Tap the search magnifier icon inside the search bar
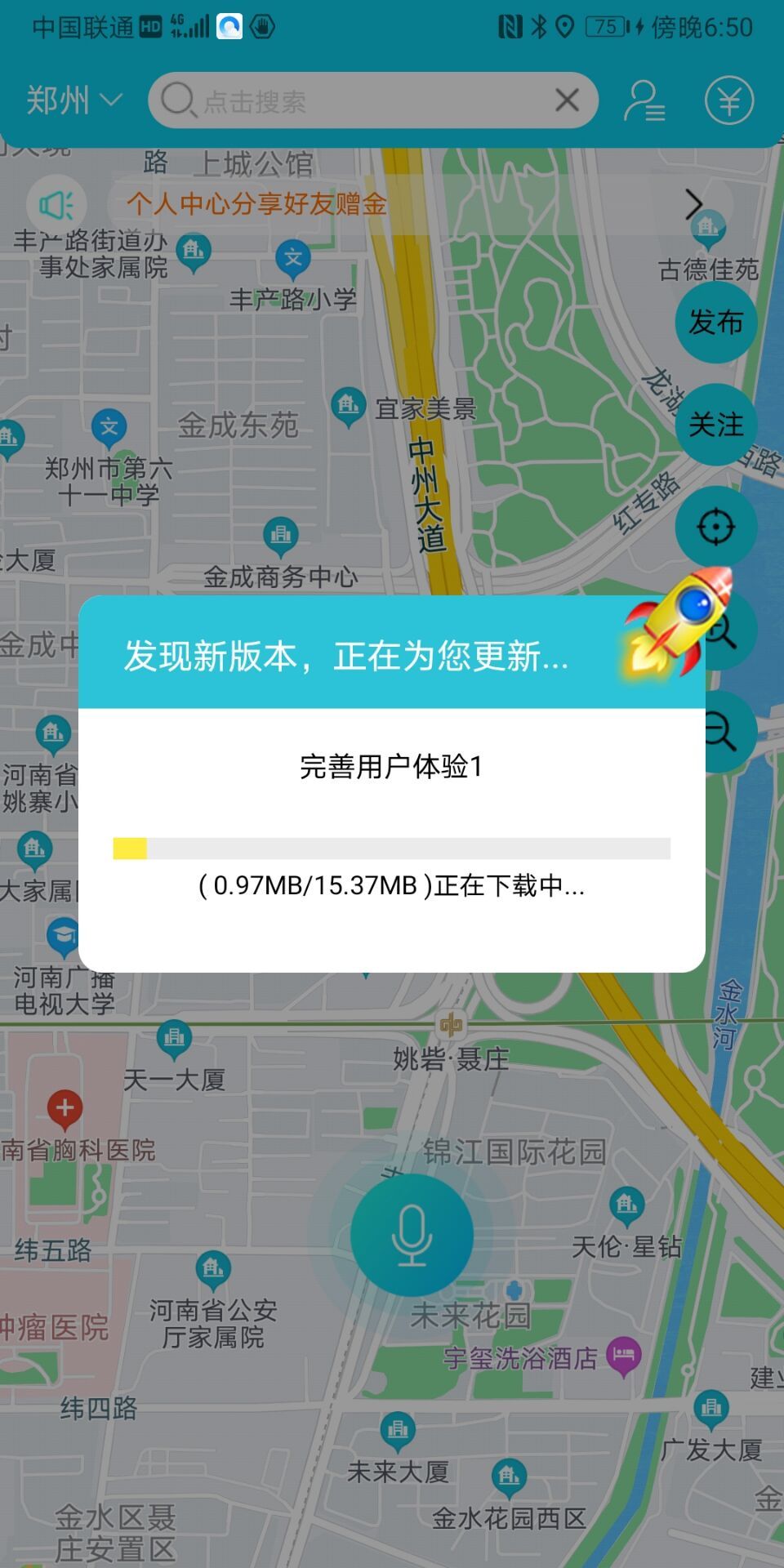The image size is (784, 1568). pos(178,100)
